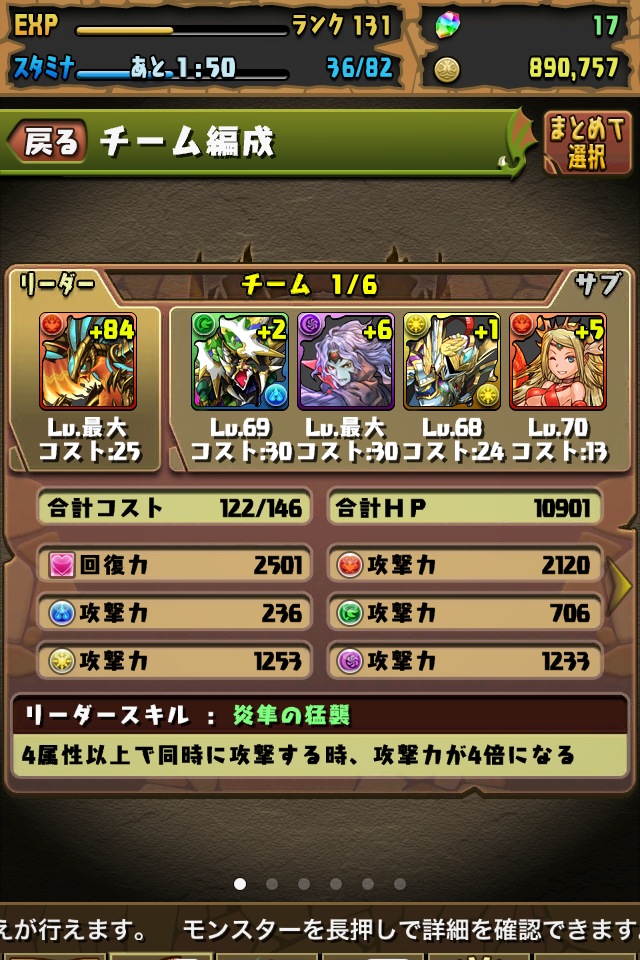Select the gold Lv.68 sub monster
640x960 pixels.
point(452,361)
